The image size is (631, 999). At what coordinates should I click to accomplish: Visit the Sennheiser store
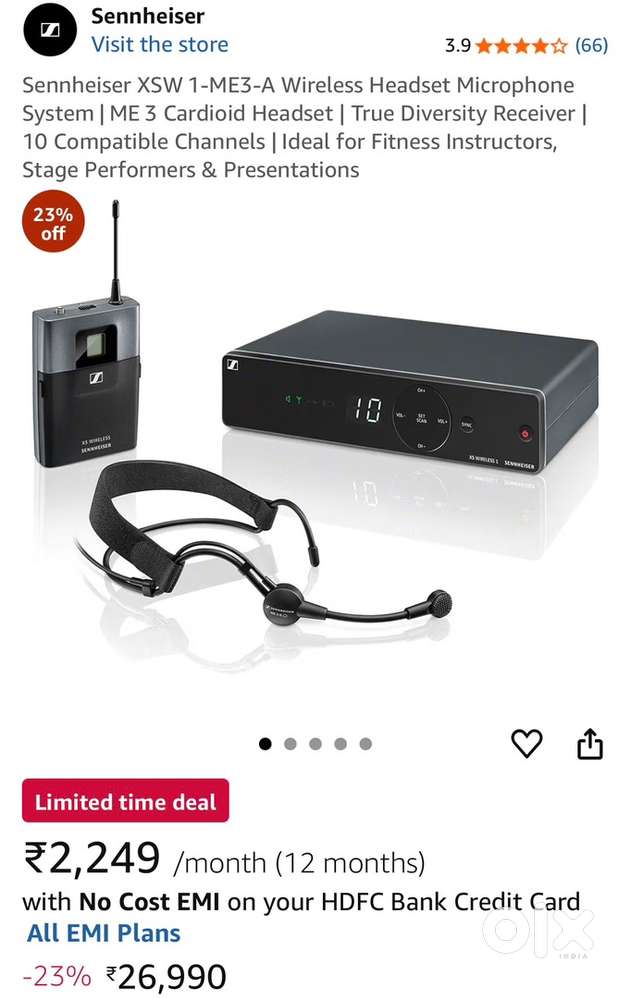click(159, 44)
